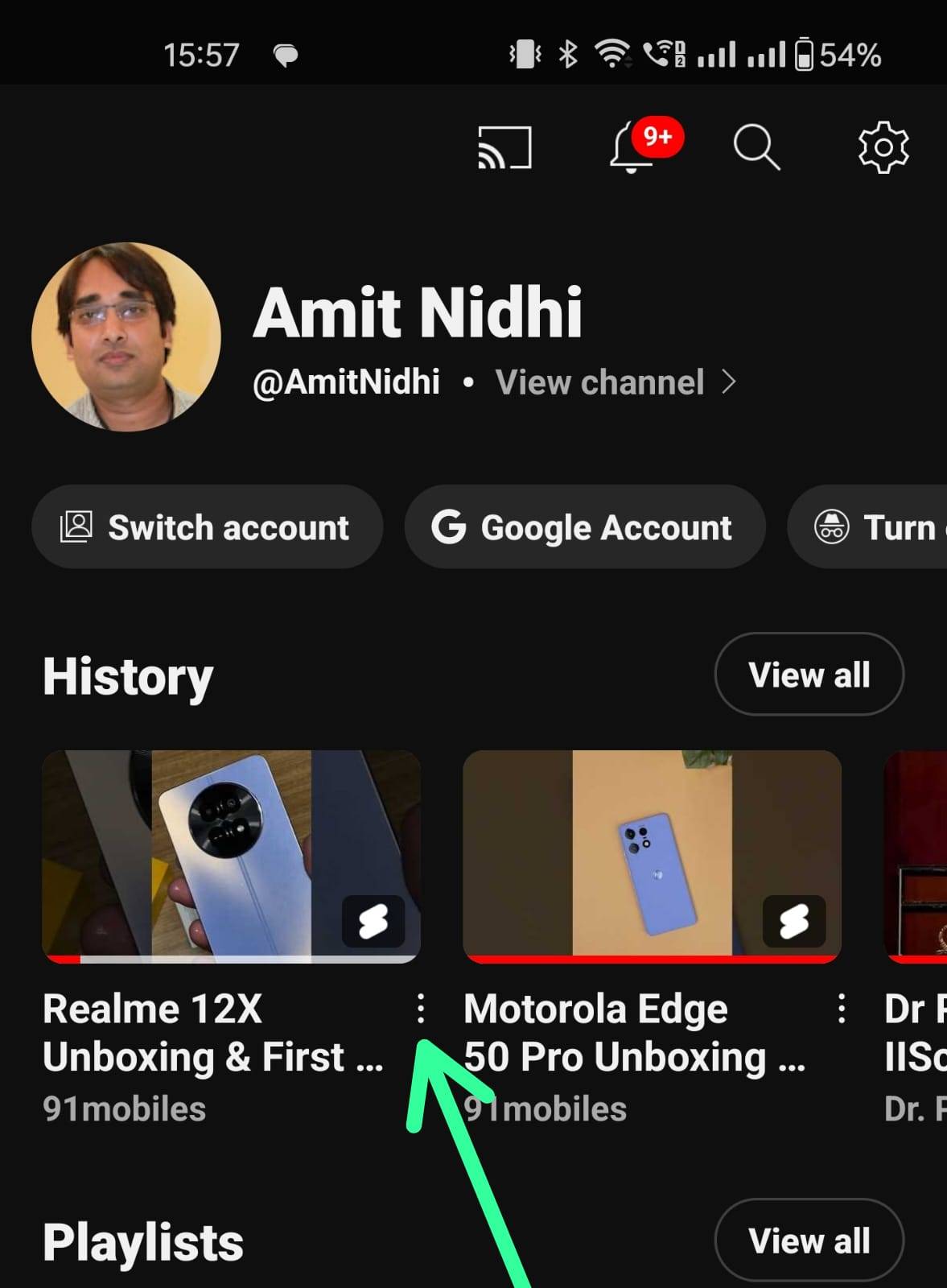Viewport: 947px width, 1288px height.
Task: Open the notifications bell
Action: 632,148
